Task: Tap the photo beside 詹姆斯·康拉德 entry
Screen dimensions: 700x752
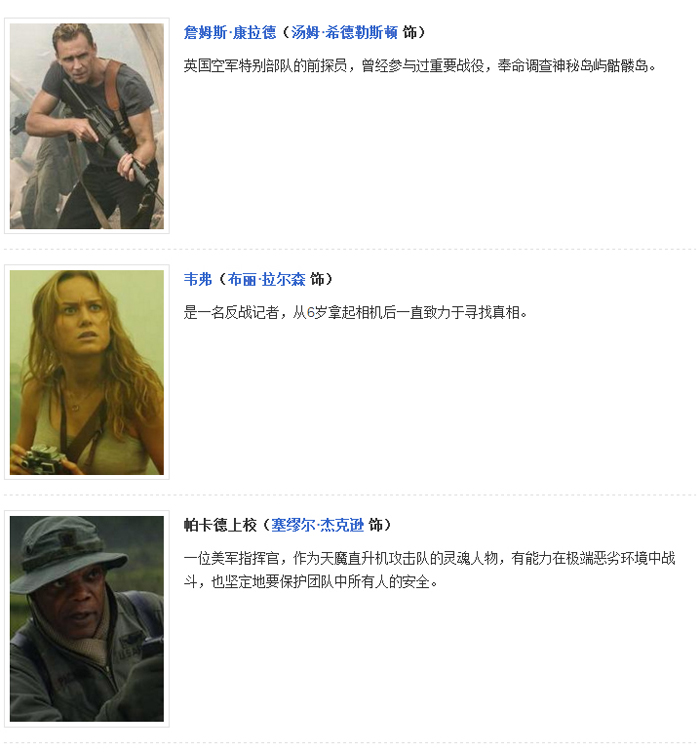Action: coord(87,126)
